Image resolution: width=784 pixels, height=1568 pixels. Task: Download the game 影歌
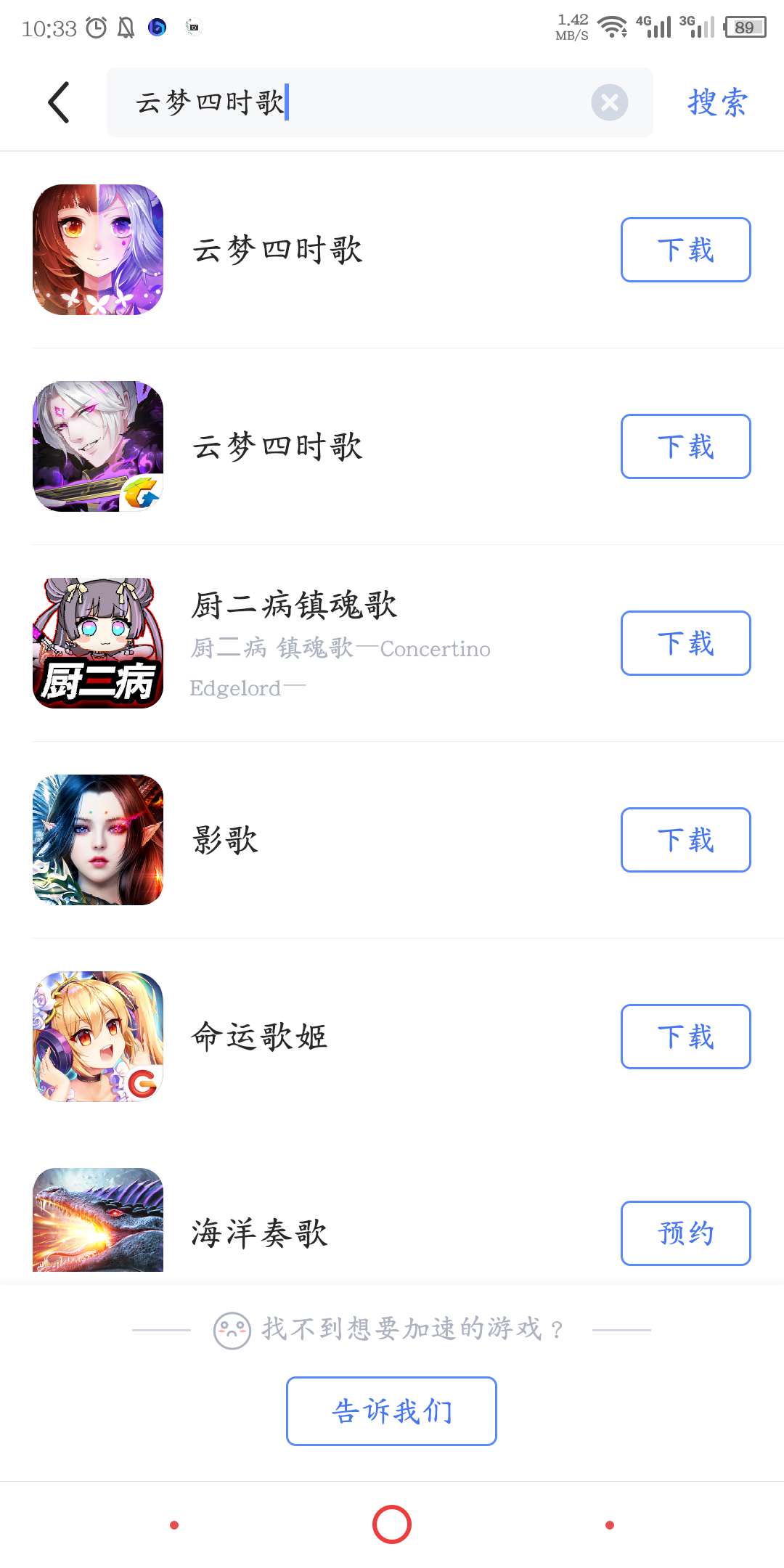coord(685,840)
